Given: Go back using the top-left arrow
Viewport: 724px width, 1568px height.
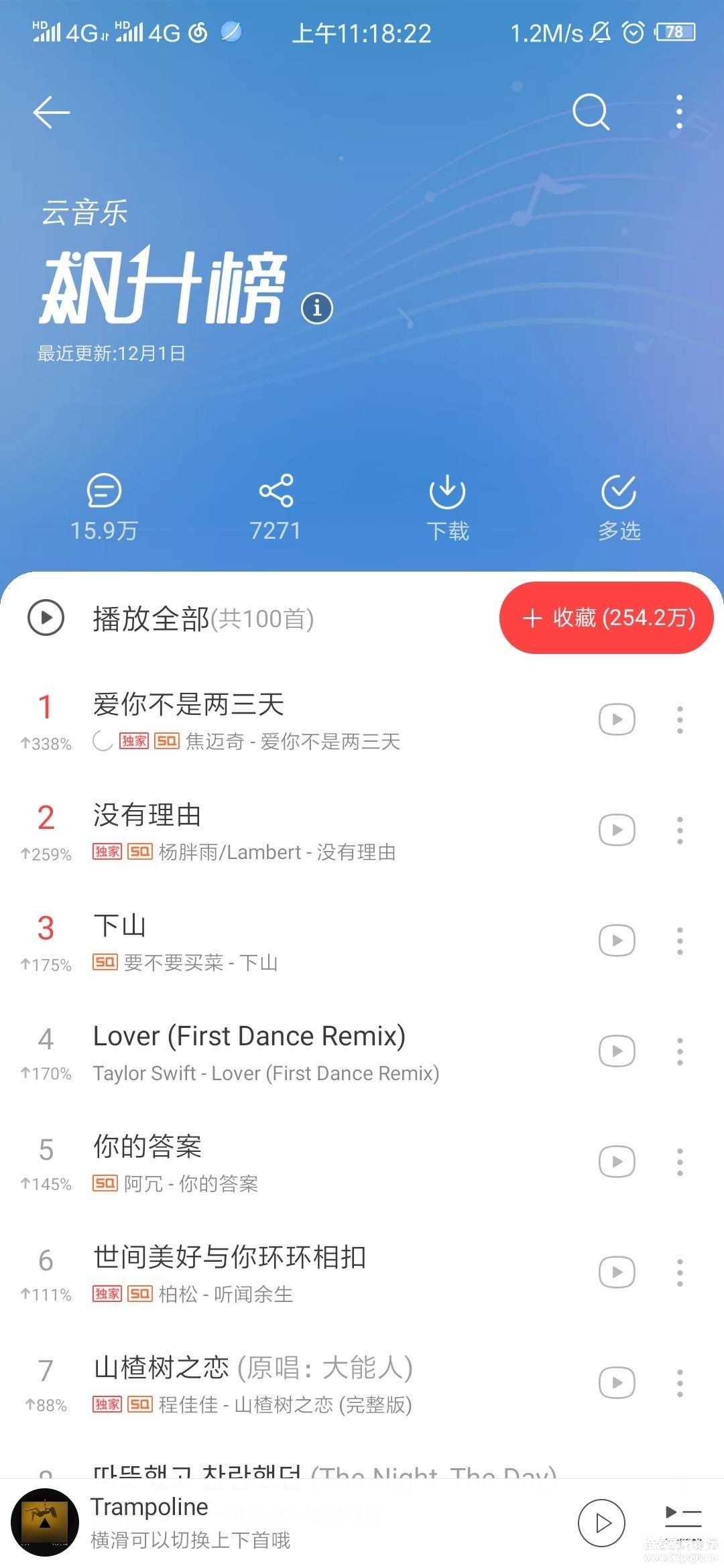Looking at the screenshot, I should (x=52, y=112).
